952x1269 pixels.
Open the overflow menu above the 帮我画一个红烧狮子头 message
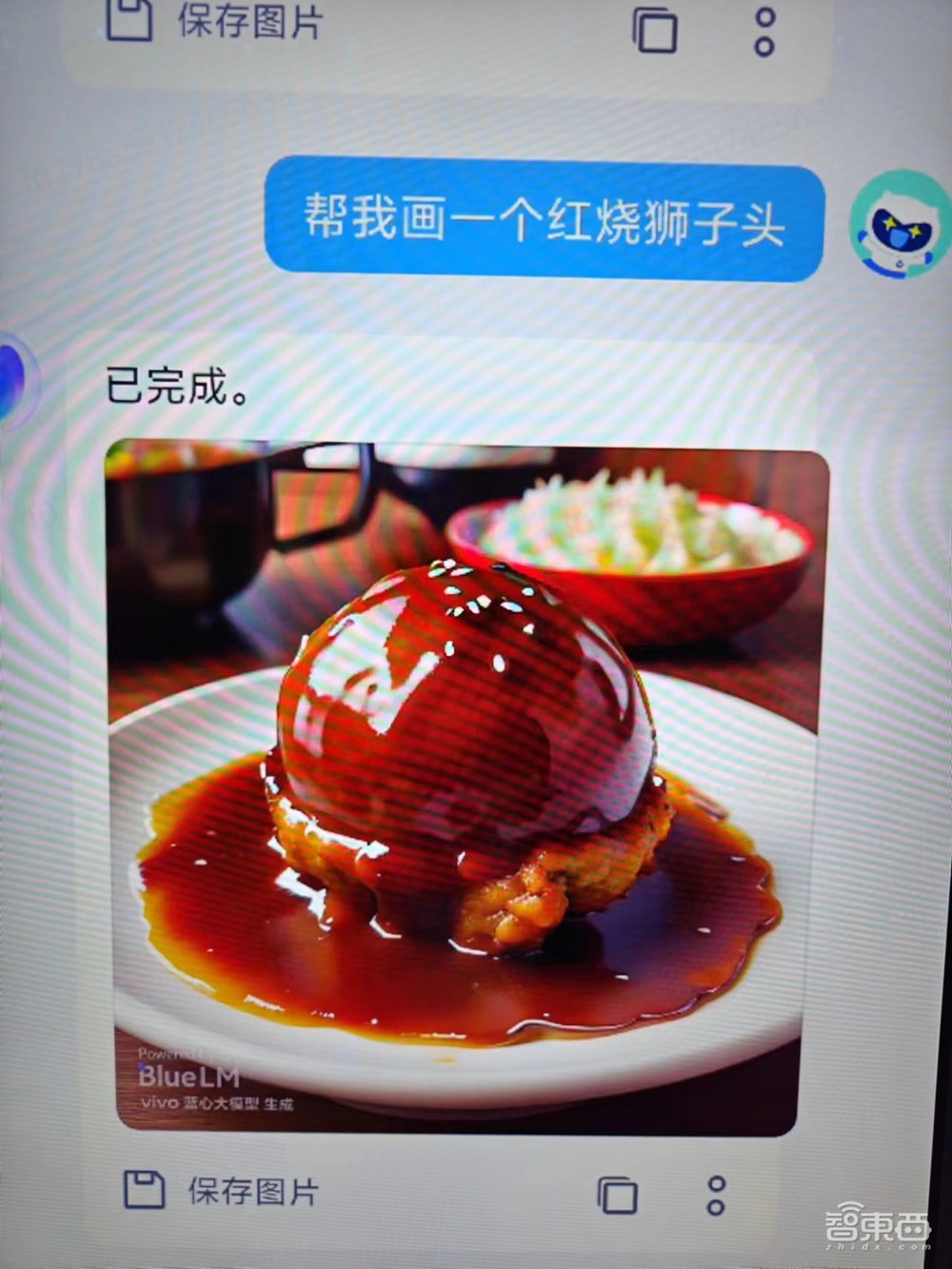(764, 30)
